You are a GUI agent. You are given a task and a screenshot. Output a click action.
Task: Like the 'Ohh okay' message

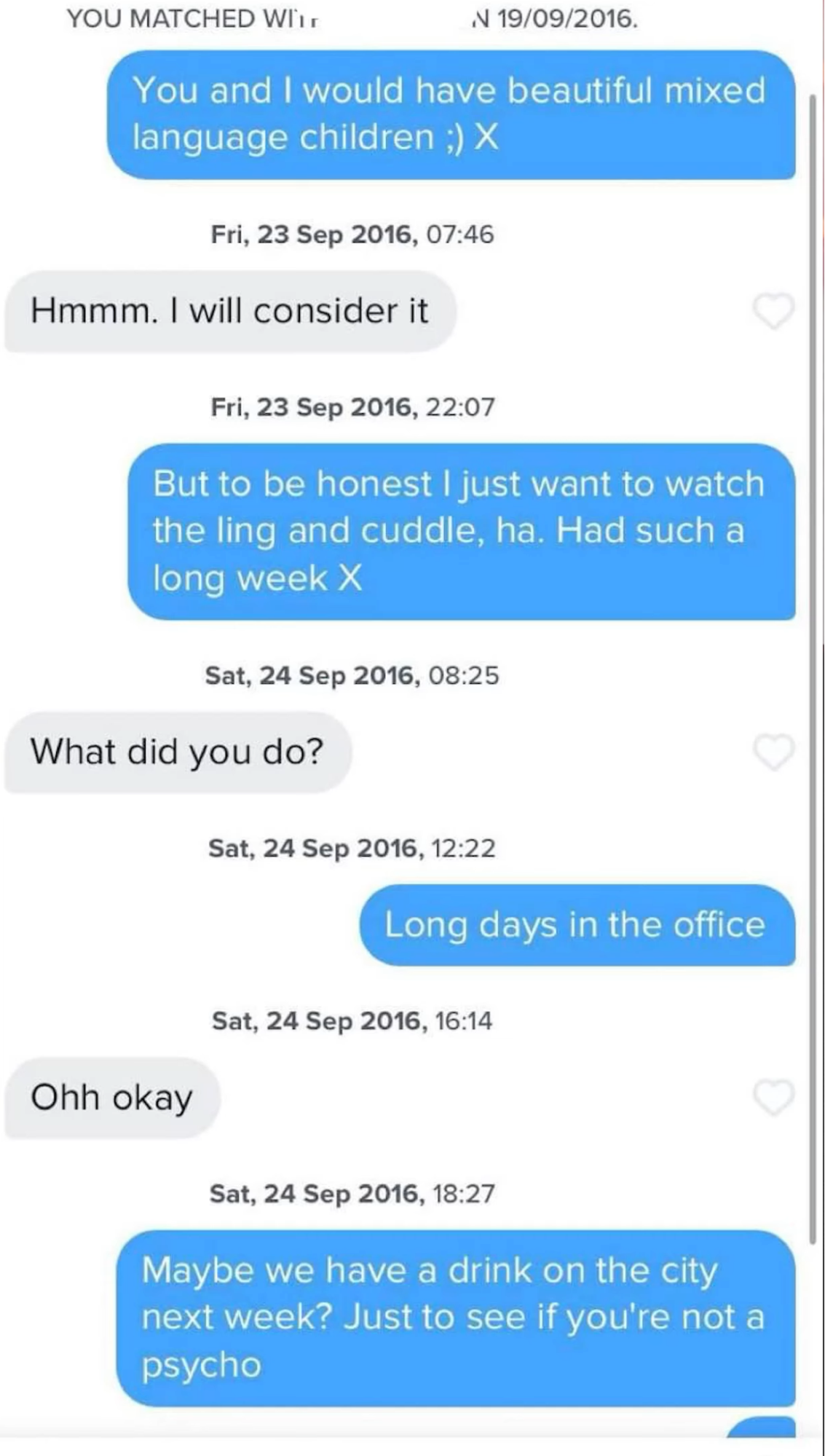pyautogui.click(x=773, y=1098)
